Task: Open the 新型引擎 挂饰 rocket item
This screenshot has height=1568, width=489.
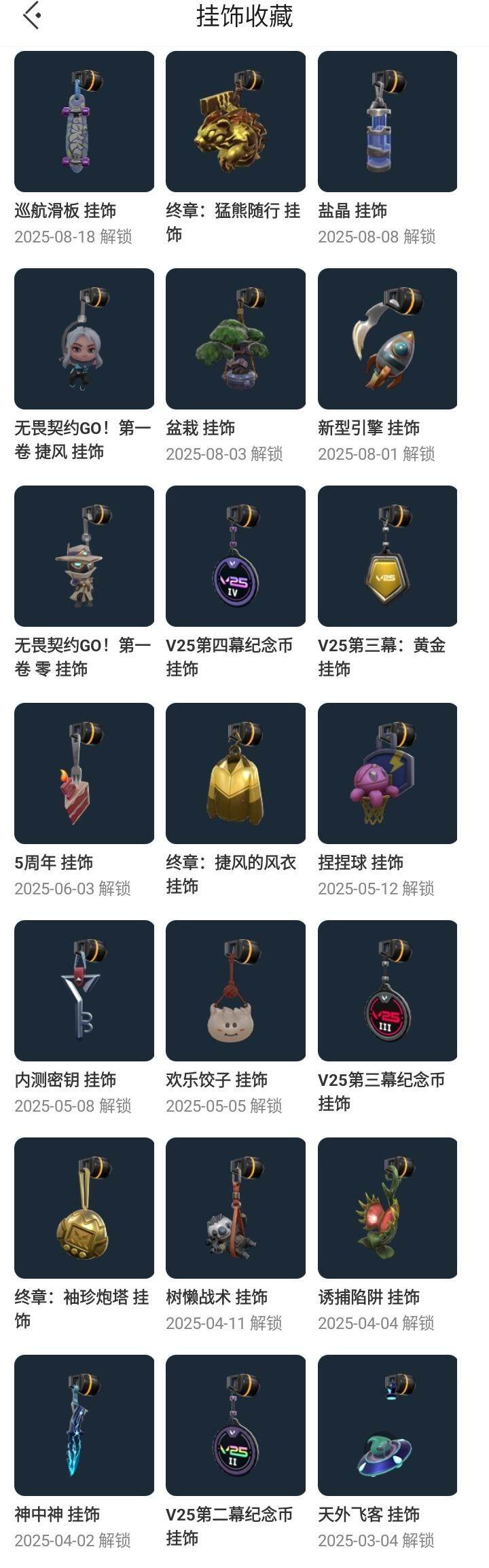Action: 387,339
